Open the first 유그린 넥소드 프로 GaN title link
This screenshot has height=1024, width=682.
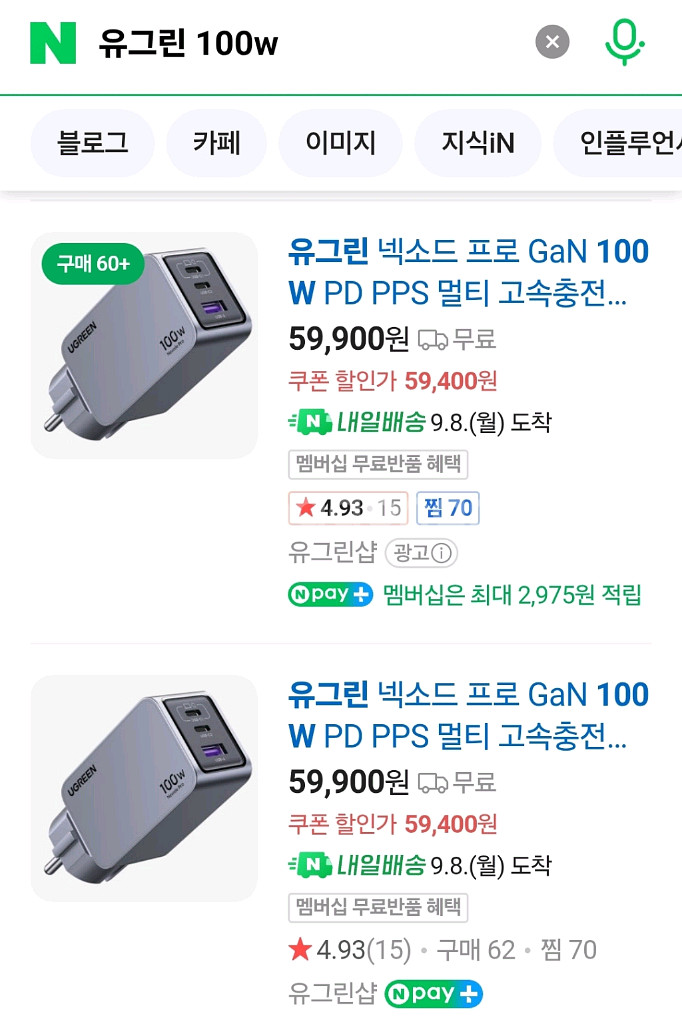click(x=468, y=271)
